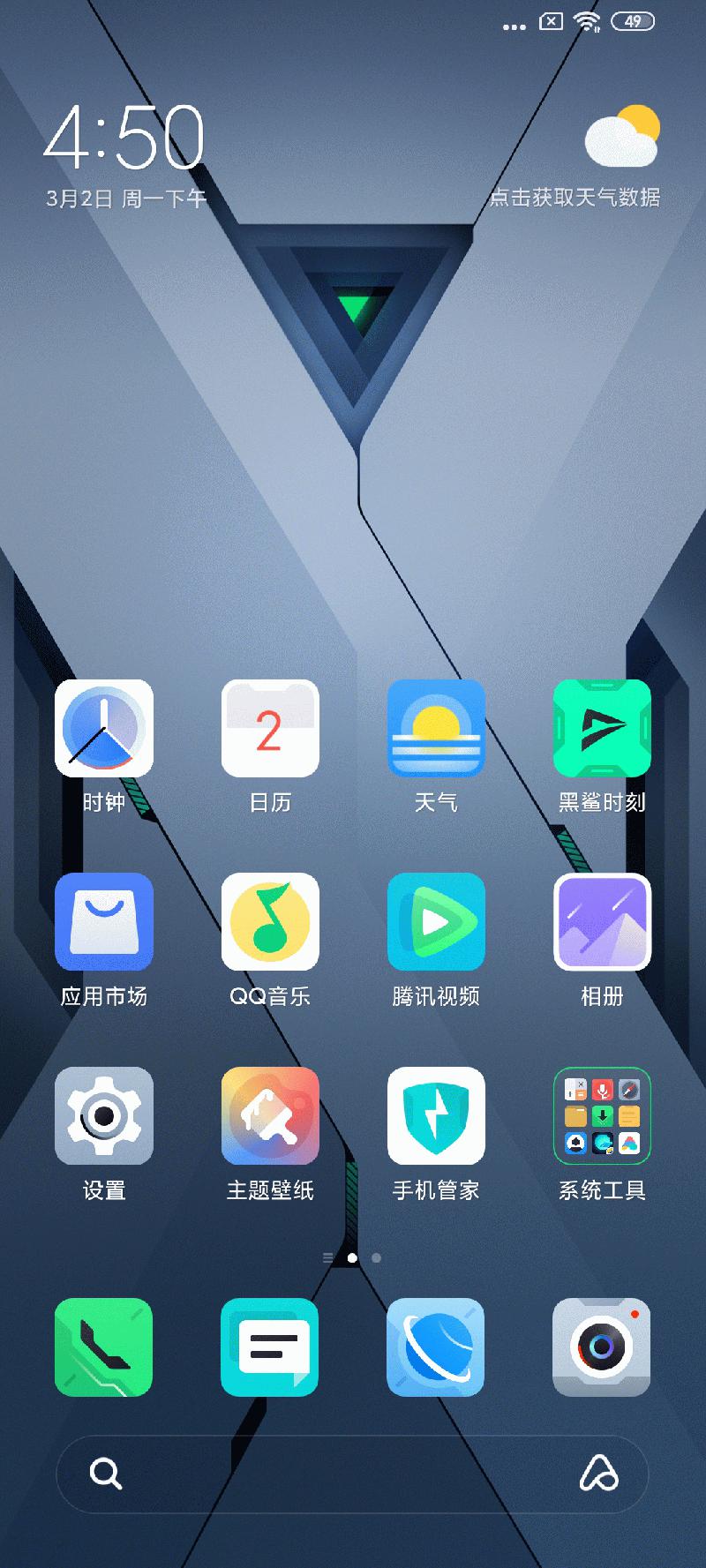Launch 手机管家 security app

(x=436, y=1116)
